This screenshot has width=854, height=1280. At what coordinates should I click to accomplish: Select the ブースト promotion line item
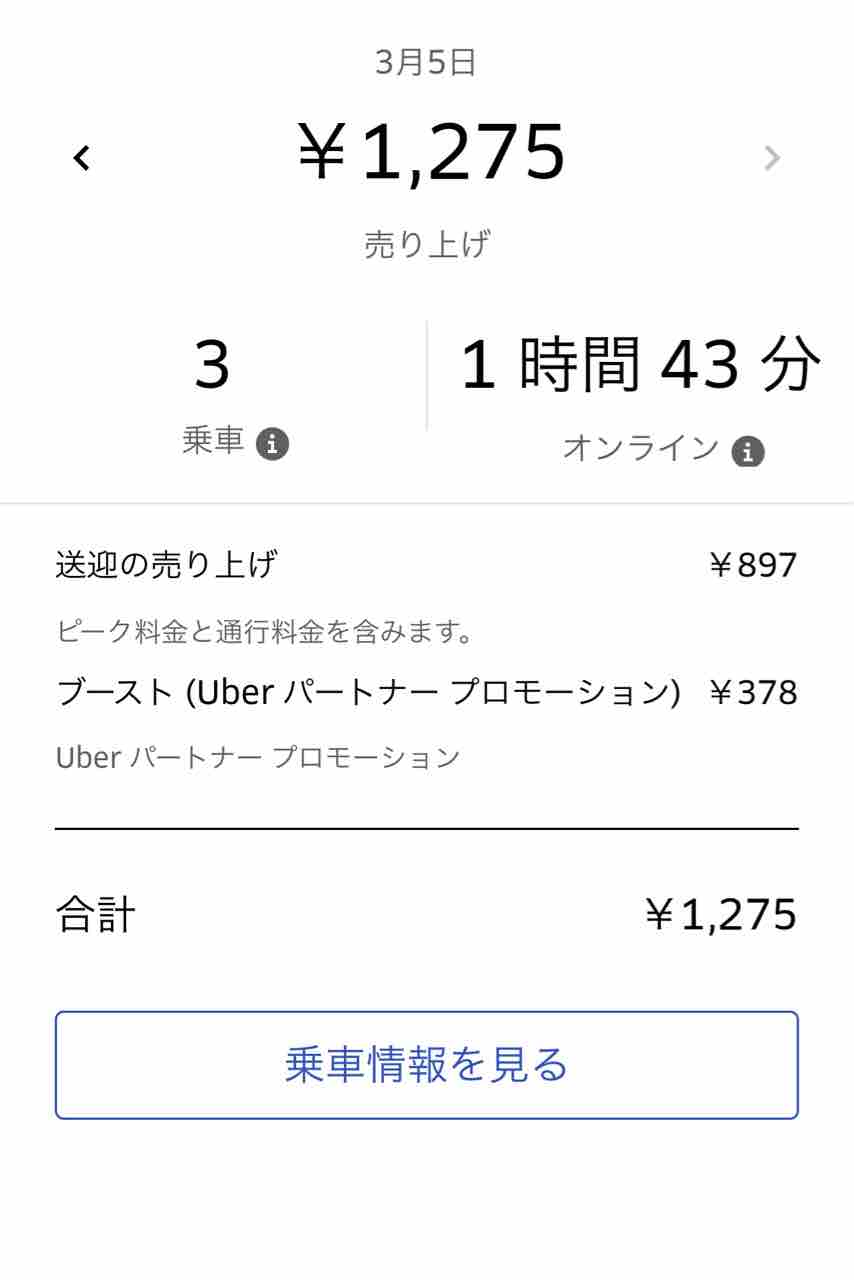coord(427,692)
